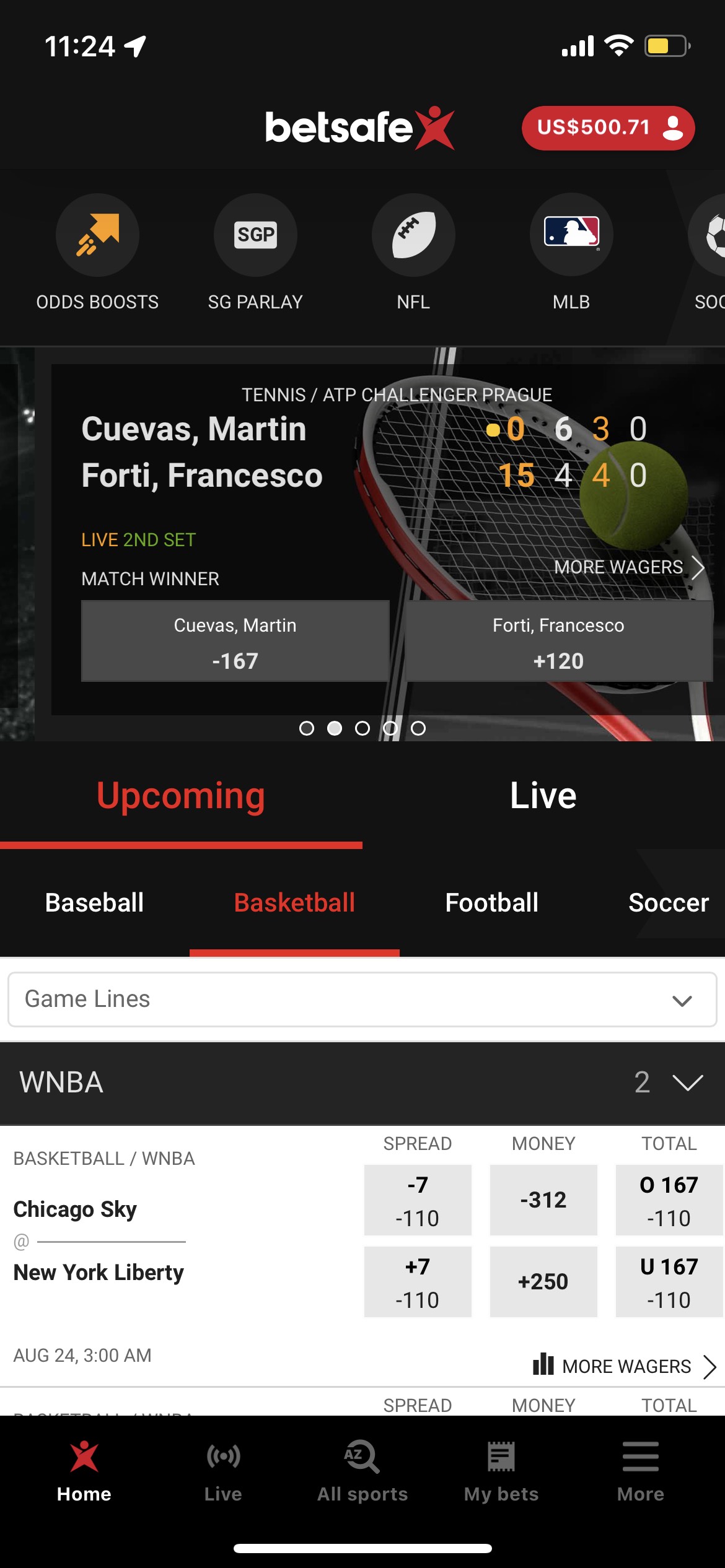Select the Baseball sport tab
Viewport: 725px width, 1568px height.
pyautogui.click(x=94, y=903)
